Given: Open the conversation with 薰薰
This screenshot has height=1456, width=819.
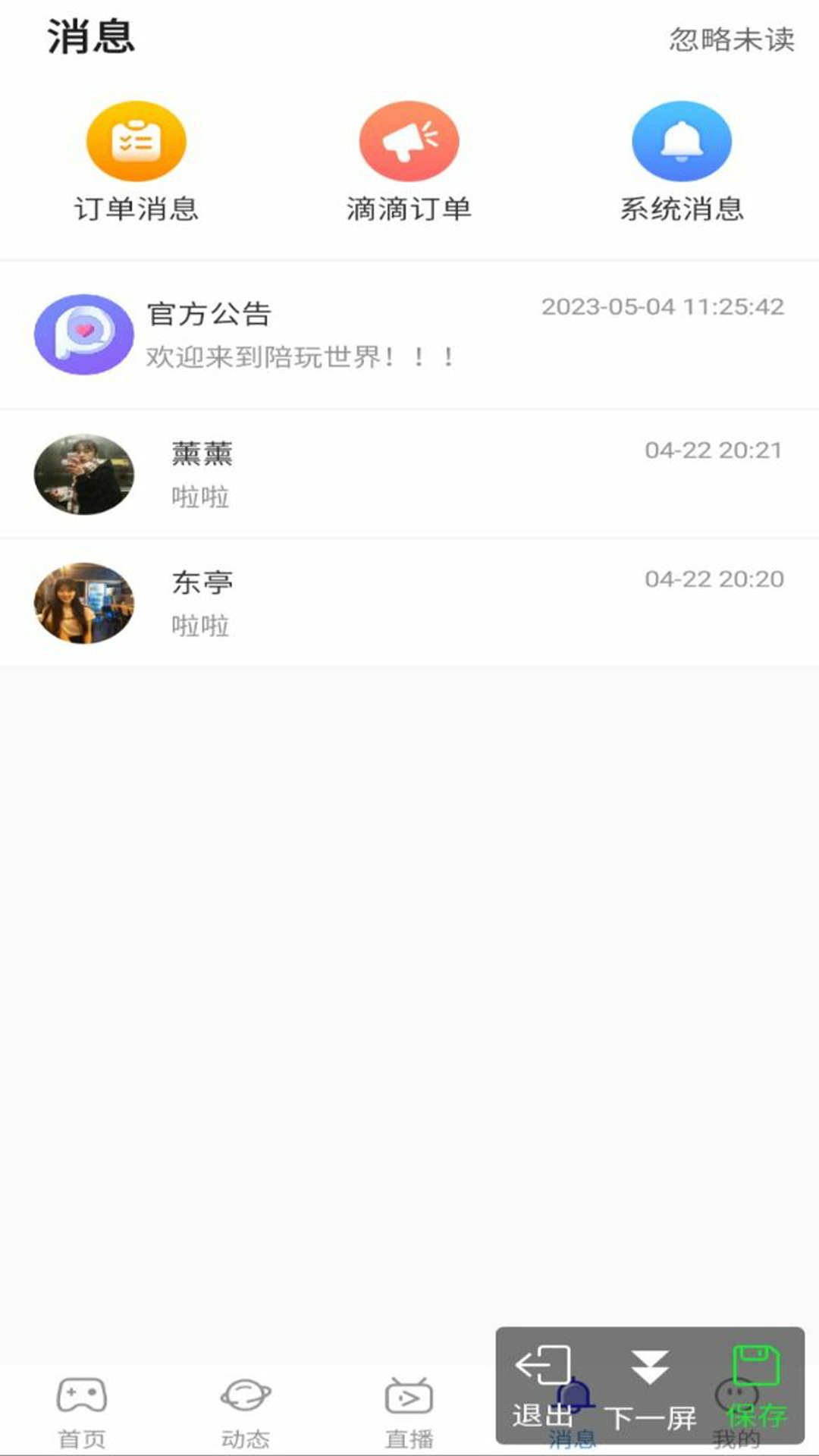Looking at the screenshot, I should (x=409, y=472).
